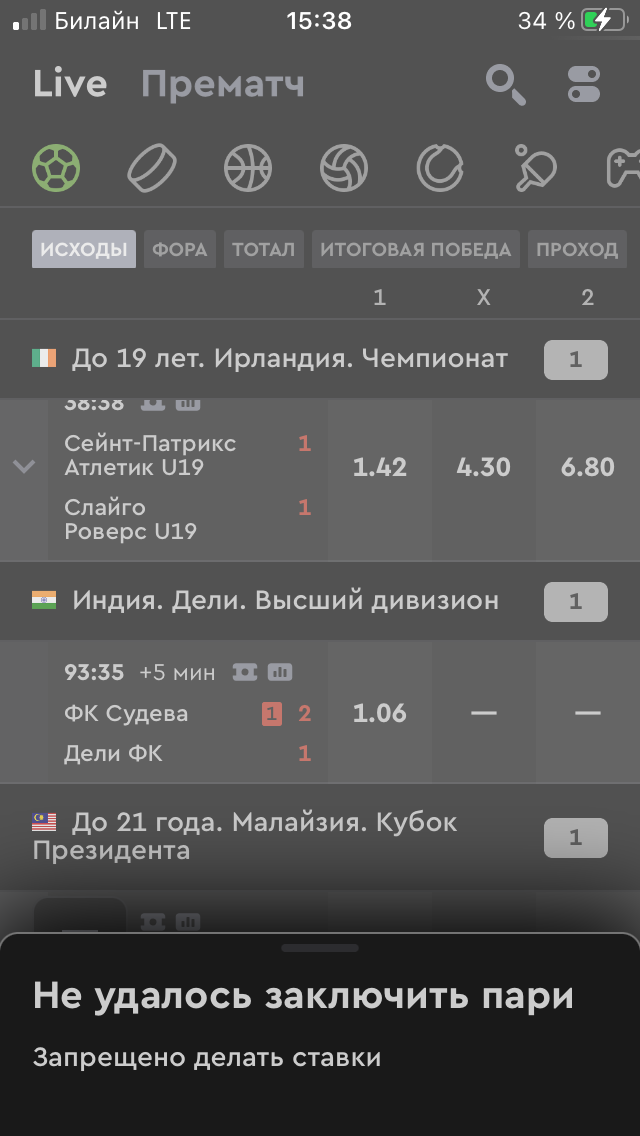Image resolution: width=640 pixels, height=1136 pixels.
Task: Choose the ice hockey sport icon
Action: click(152, 167)
